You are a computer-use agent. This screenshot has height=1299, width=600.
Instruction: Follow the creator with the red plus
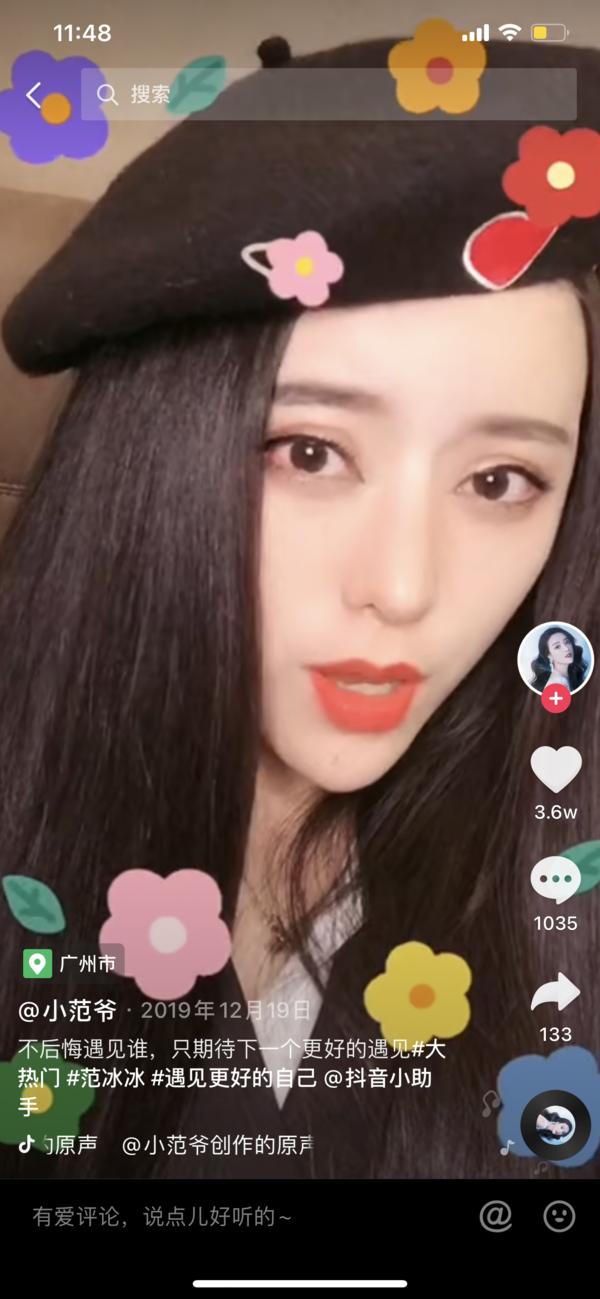(555, 699)
